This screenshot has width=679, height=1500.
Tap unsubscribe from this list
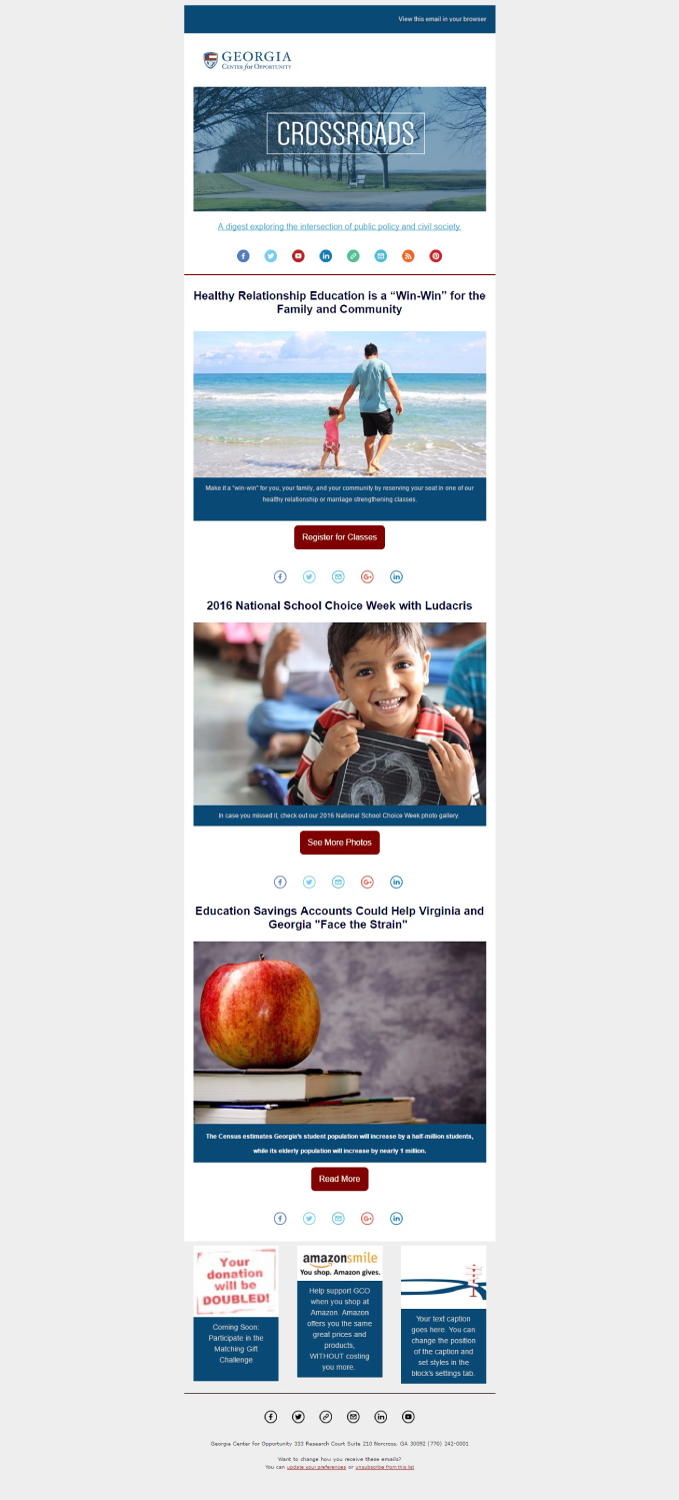point(384,1467)
